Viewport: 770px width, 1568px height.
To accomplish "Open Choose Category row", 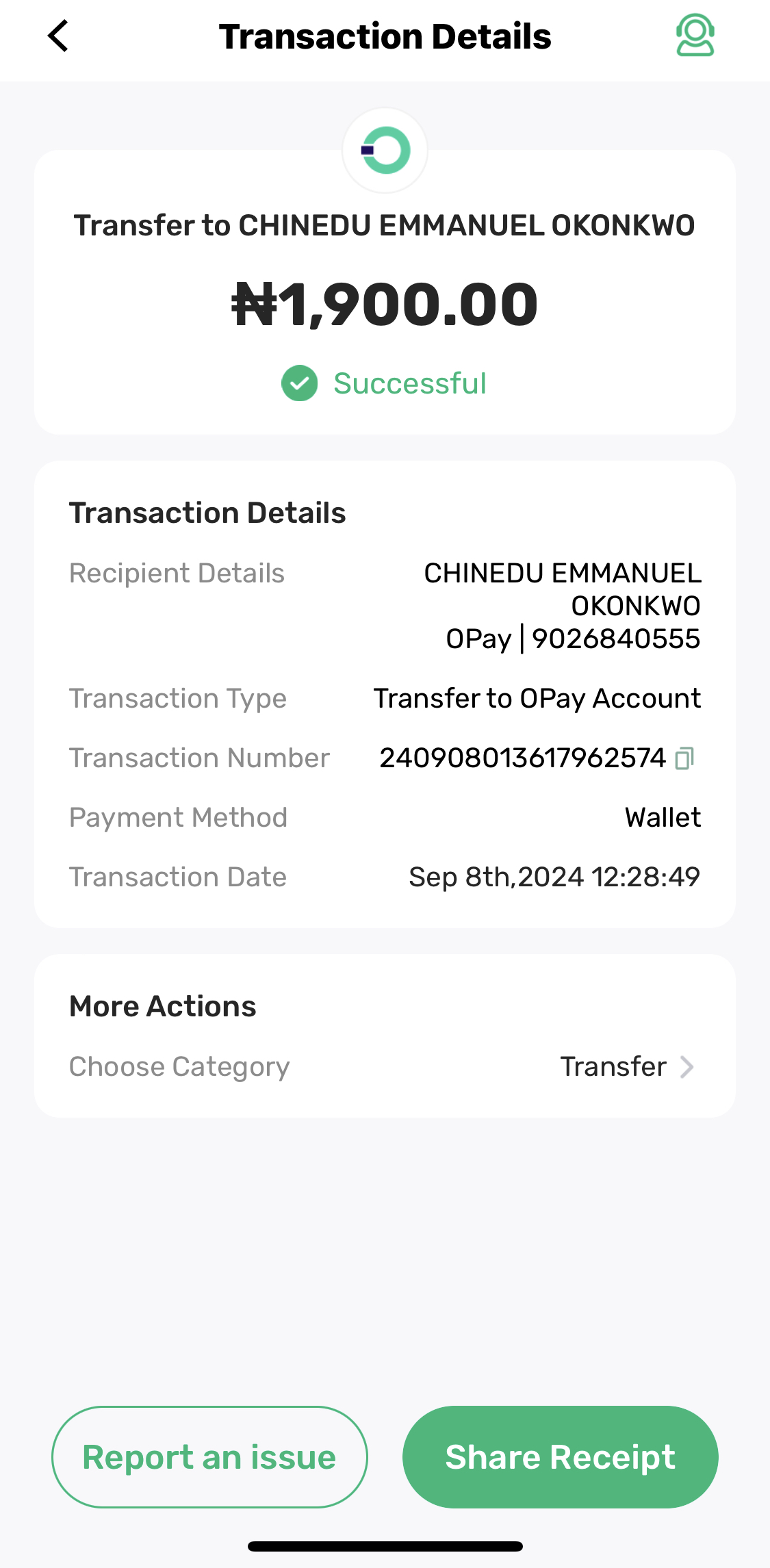I will pyautogui.click(x=385, y=1066).
